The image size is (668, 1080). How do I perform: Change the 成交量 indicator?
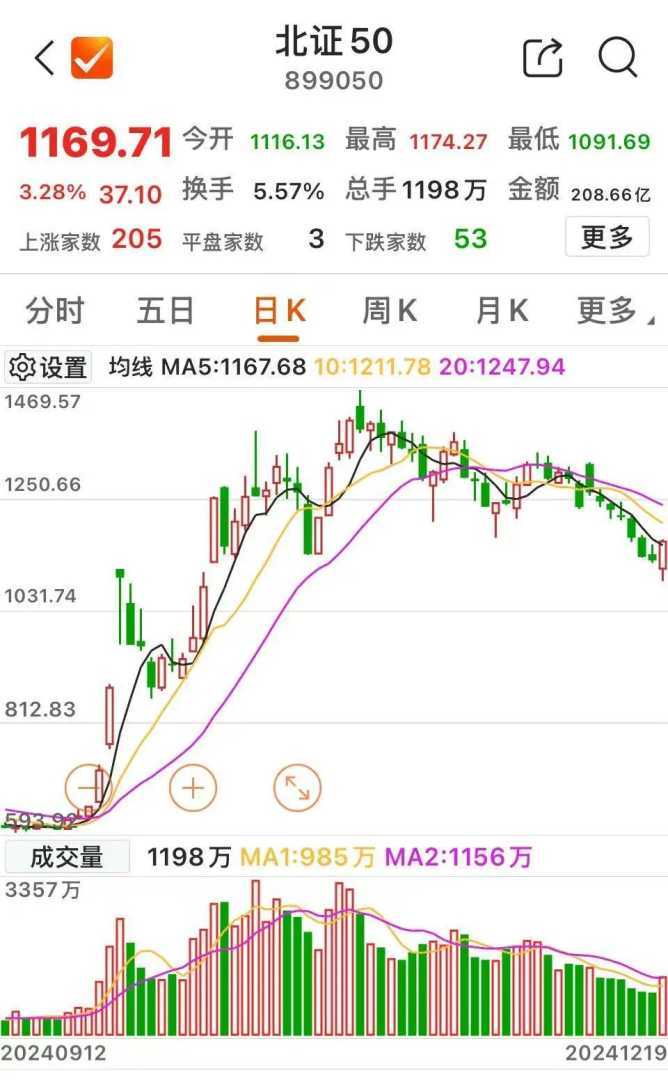tap(68, 857)
